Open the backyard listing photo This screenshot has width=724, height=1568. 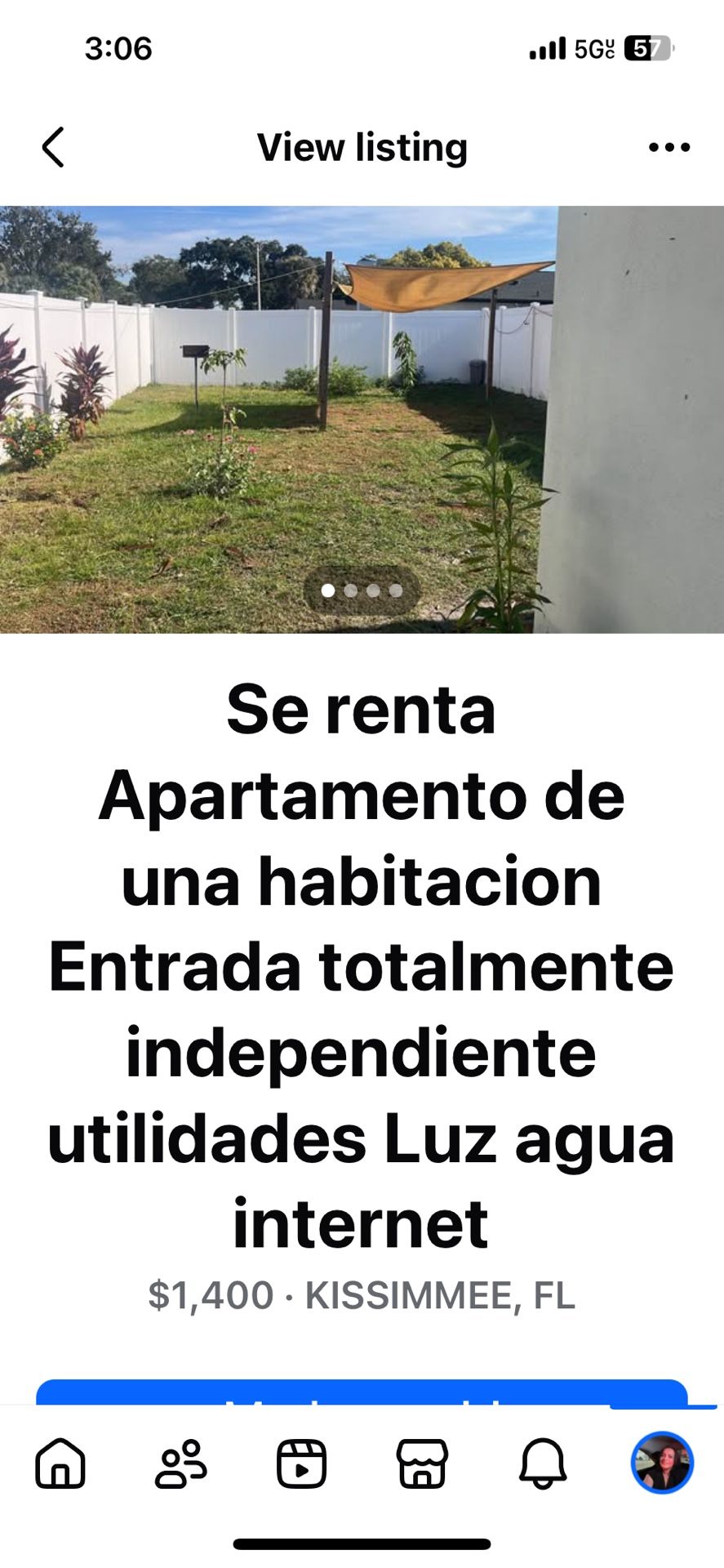click(x=362, y=419)
